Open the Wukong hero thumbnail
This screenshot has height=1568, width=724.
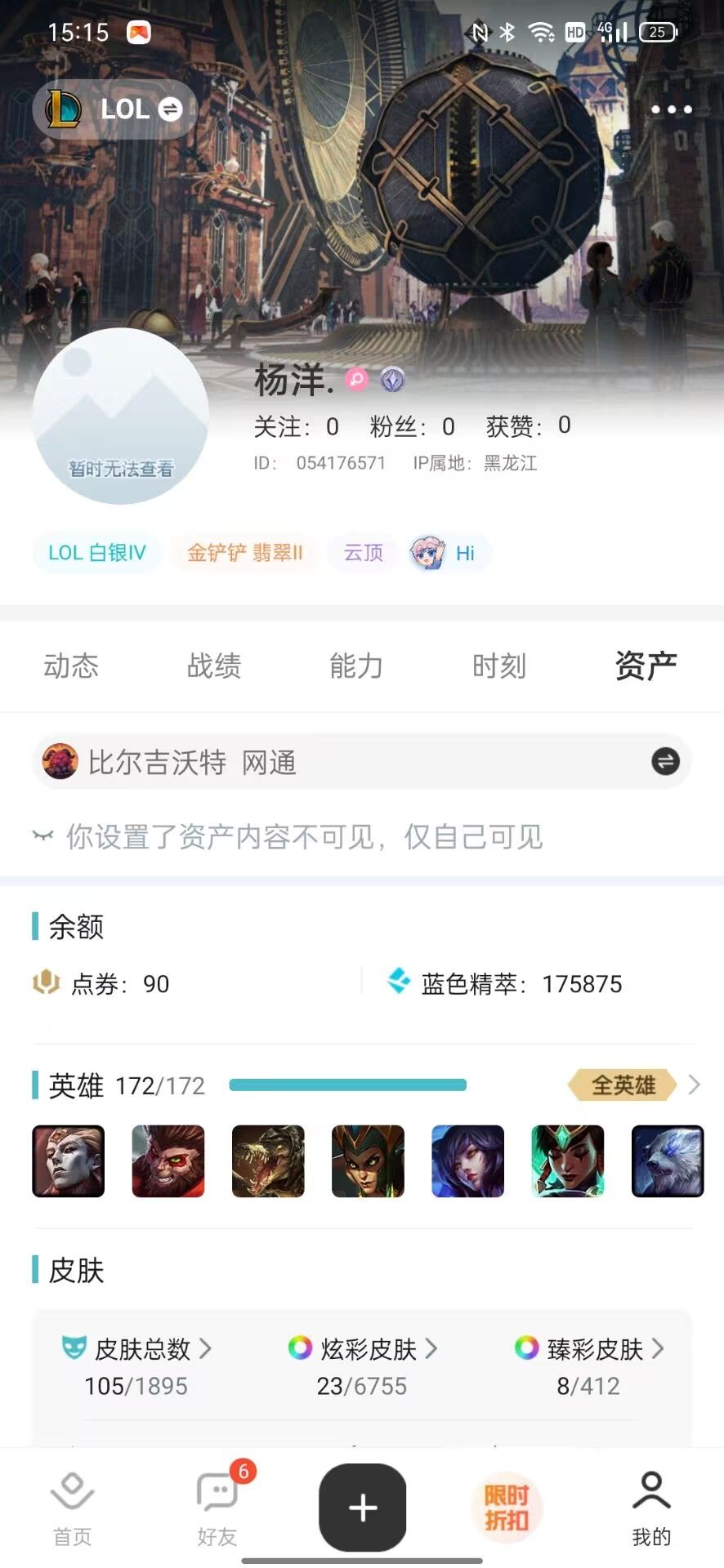click(x=168, y=1160)
